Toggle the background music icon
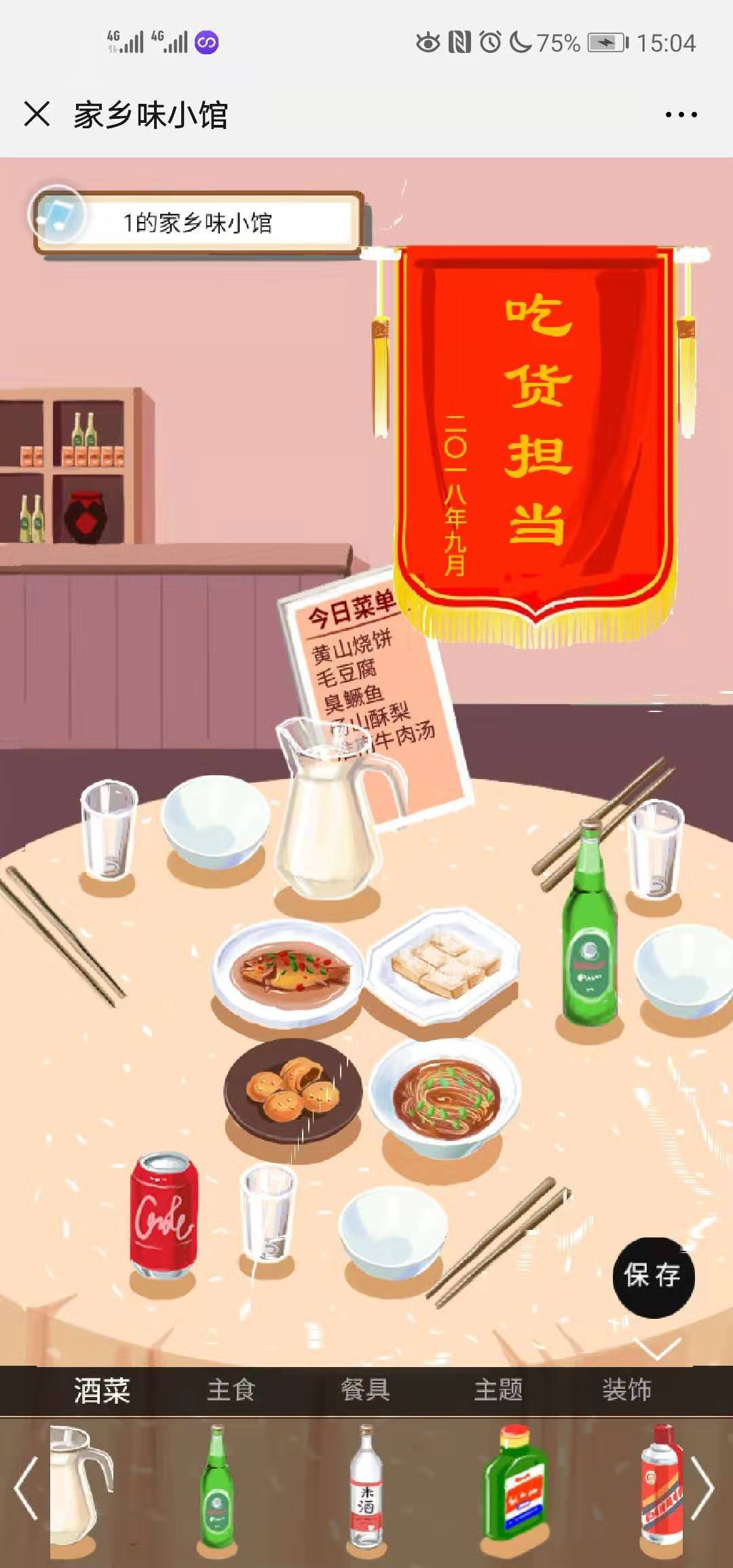Image resolution: width=733 pixels, height=1568 pixels. coord(58,215)
